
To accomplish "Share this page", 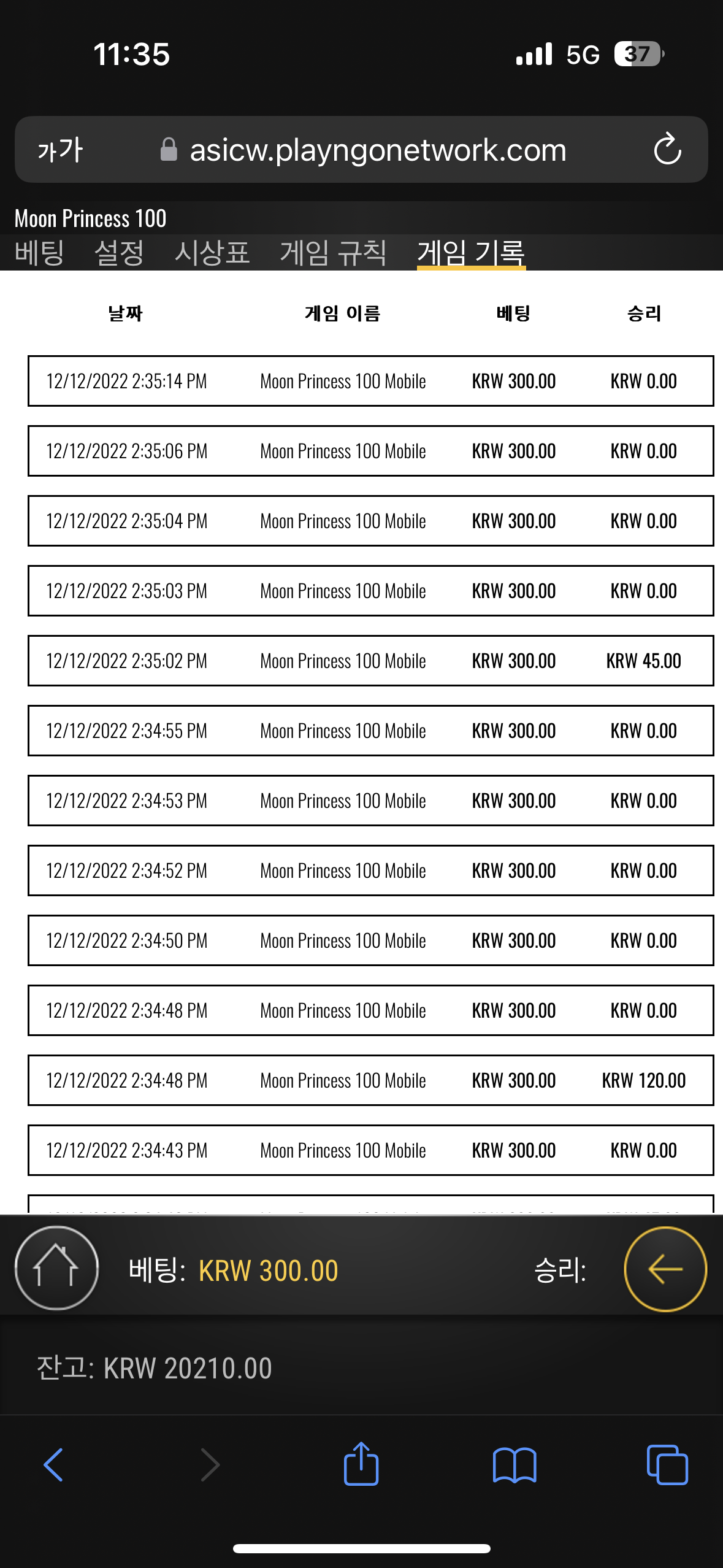I will [x=361, y=1462].
